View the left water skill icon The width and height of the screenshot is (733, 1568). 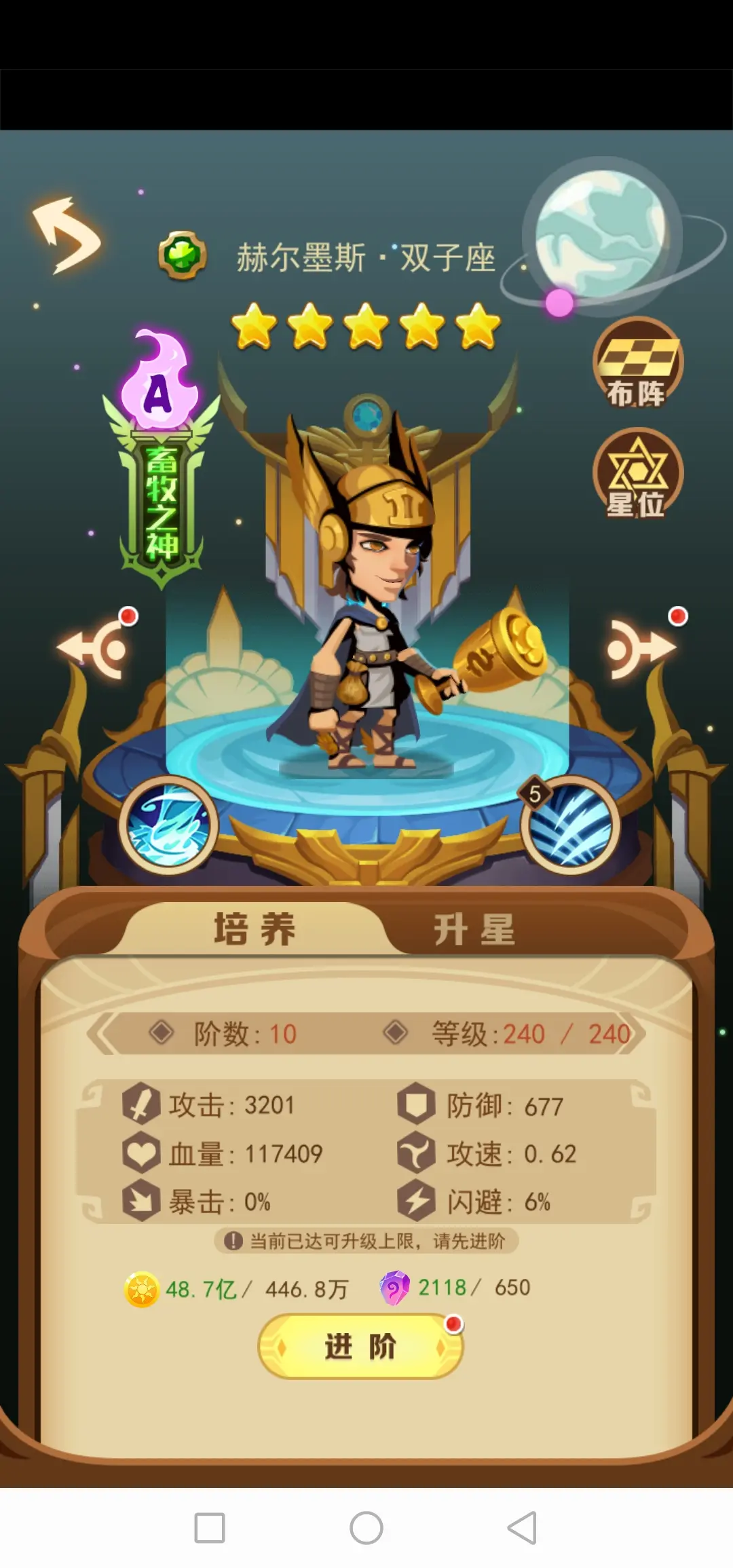pyautogui.click(x=168, y=824)
